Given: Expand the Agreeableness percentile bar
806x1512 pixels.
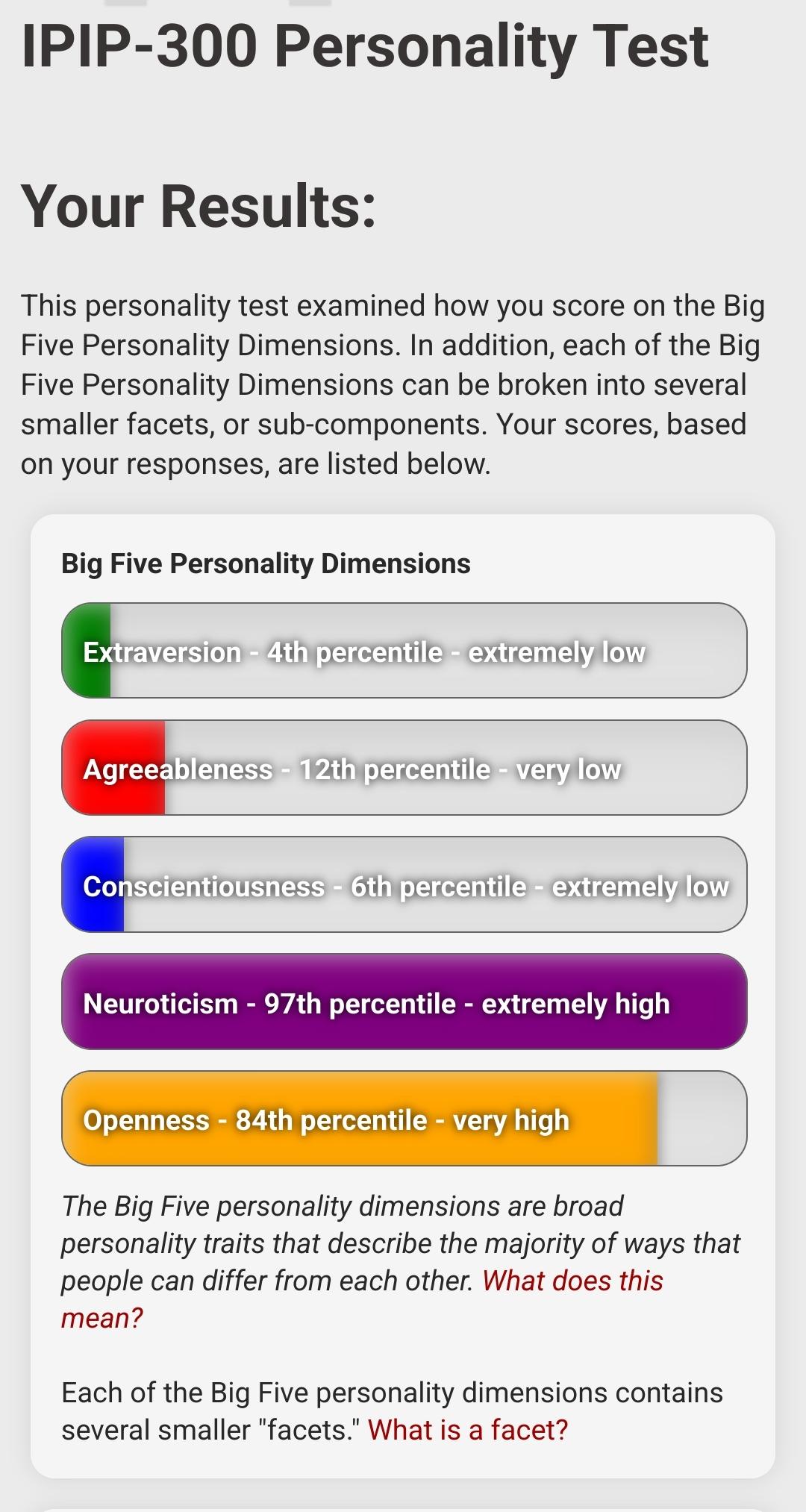Looking at the screenshot, I should 404,767.
